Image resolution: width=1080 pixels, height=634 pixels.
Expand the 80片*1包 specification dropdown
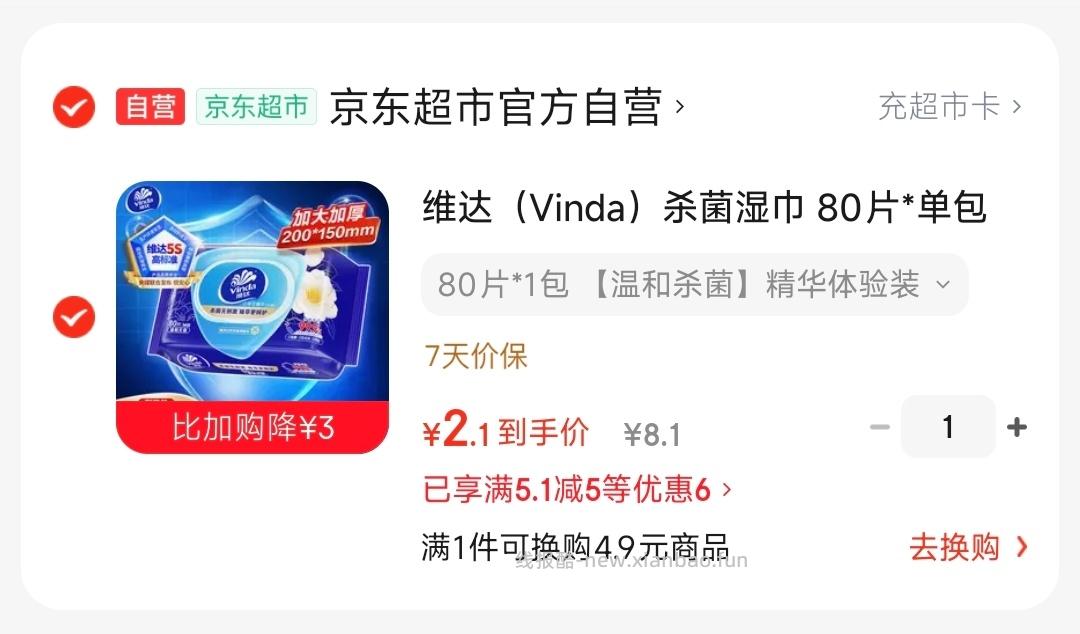coord(694,285)
